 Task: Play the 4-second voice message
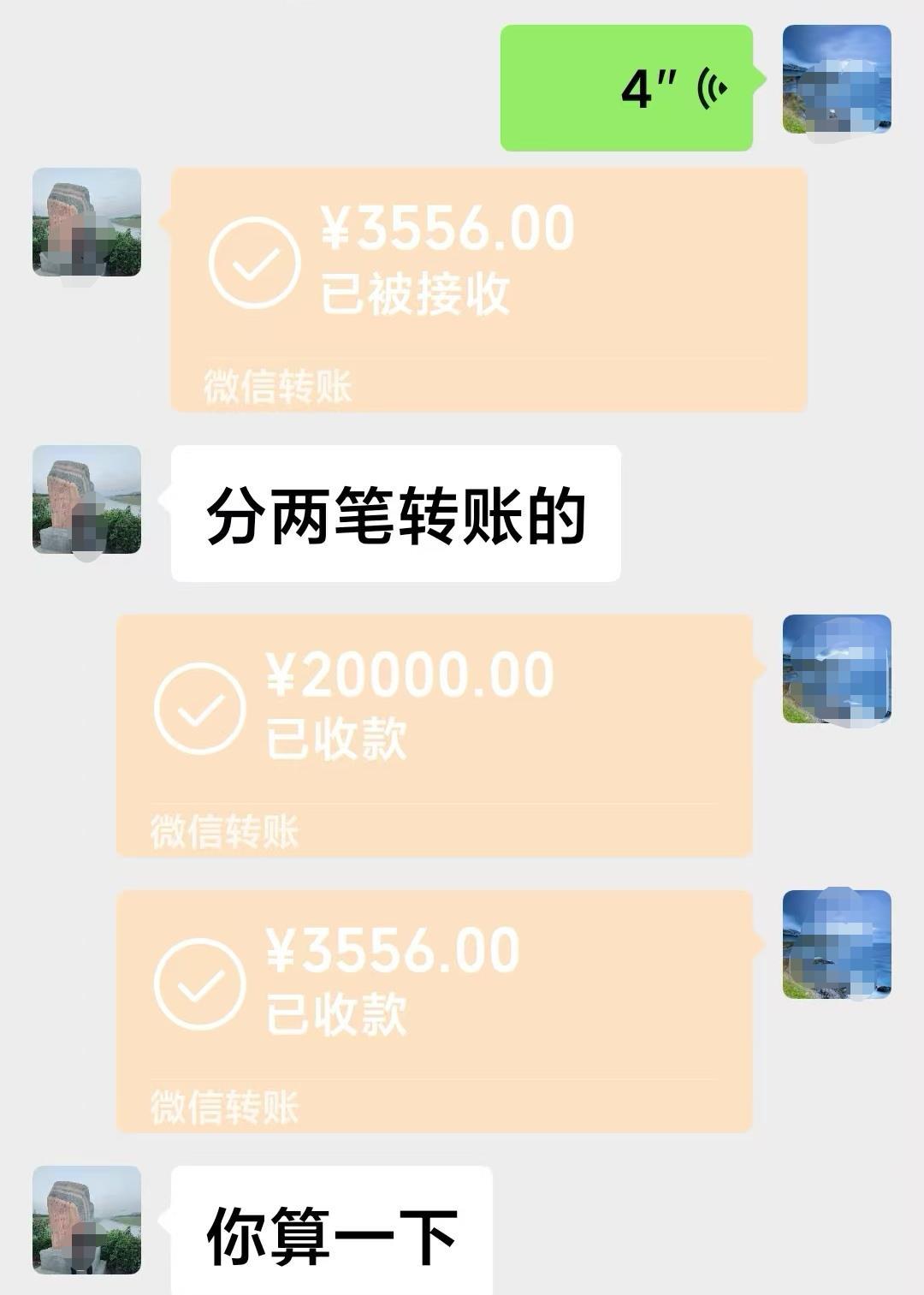click(626, 88)
